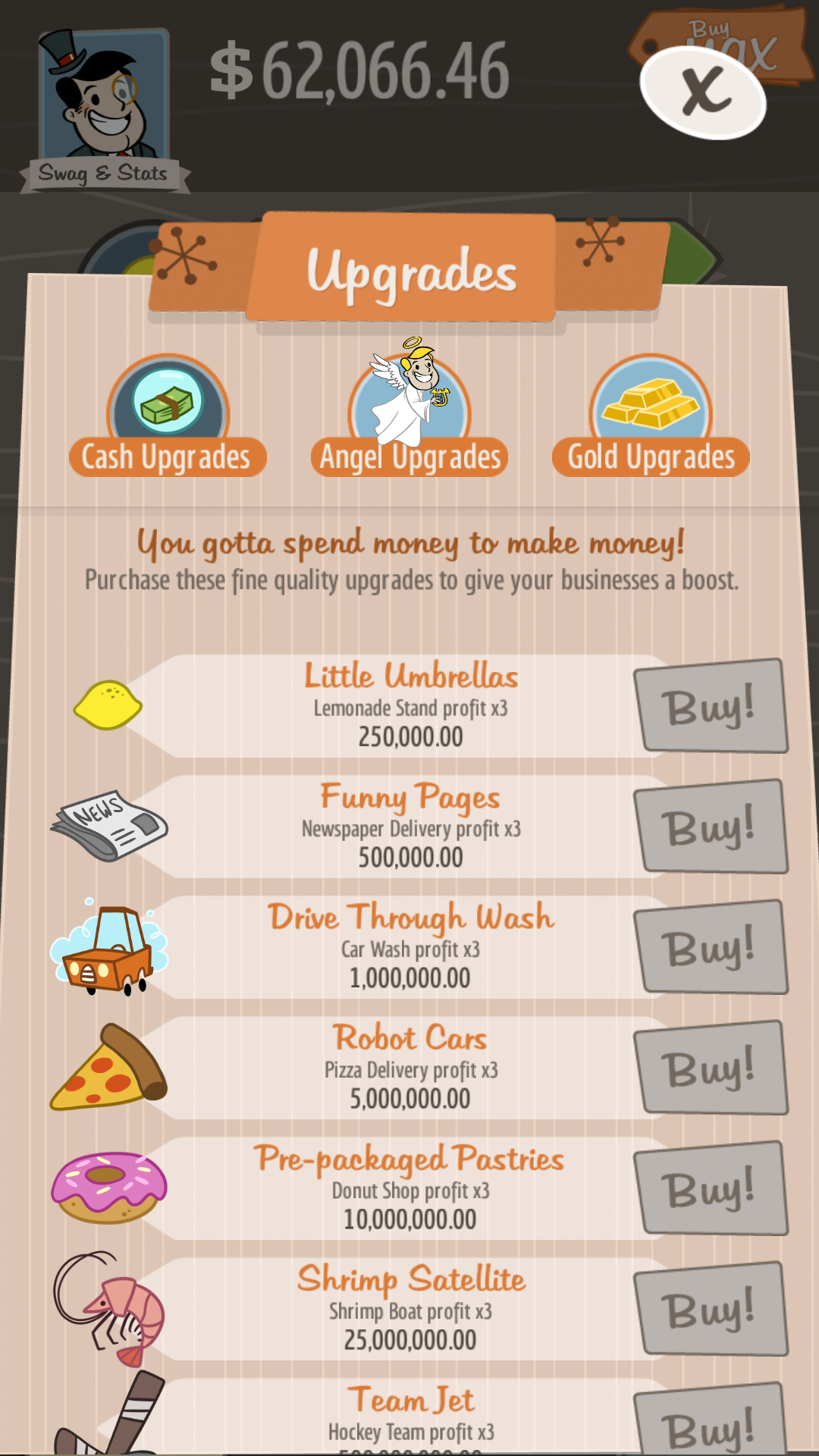Switch to Angel Upgrades
The width and height of the screenshot is (819, 1456).
(409, 409)
